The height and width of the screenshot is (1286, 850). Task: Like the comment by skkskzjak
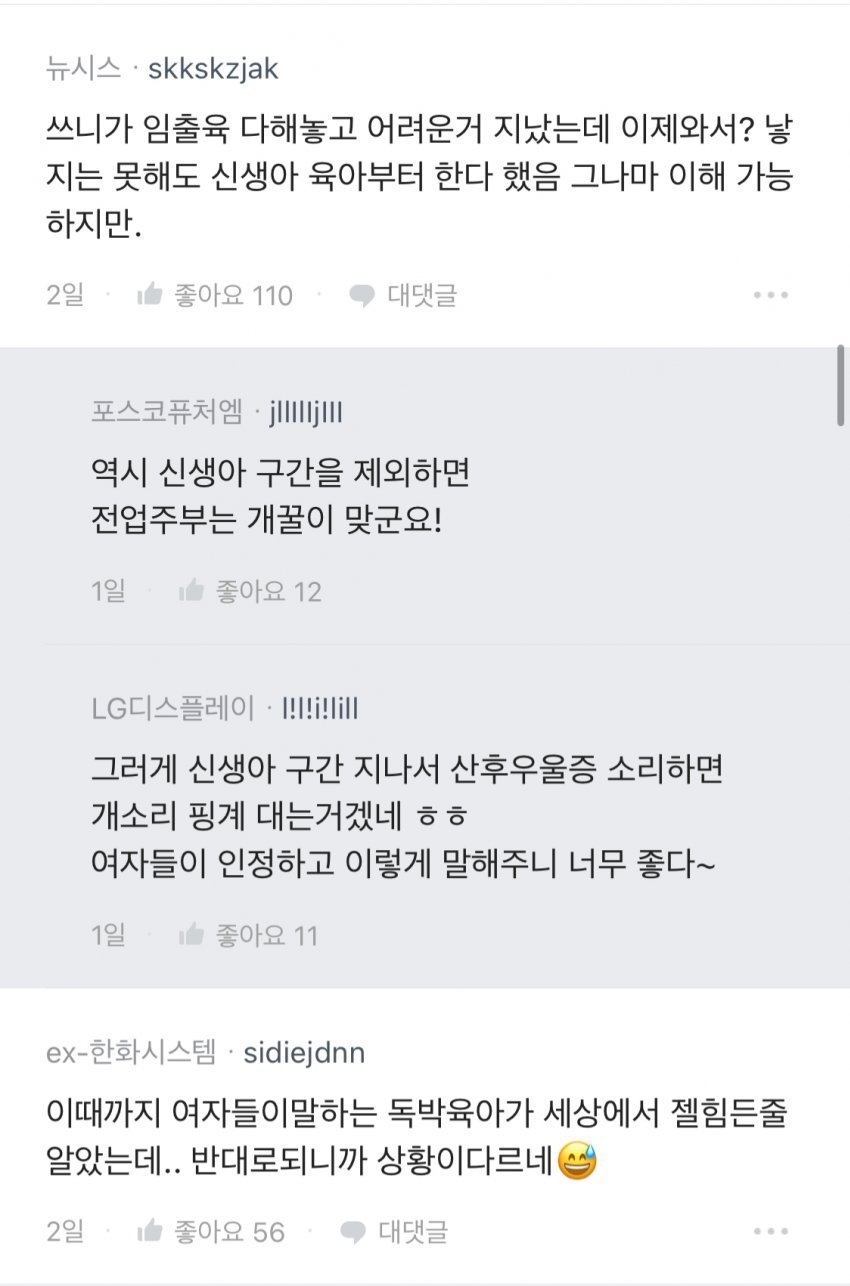[x=213, y=295]
